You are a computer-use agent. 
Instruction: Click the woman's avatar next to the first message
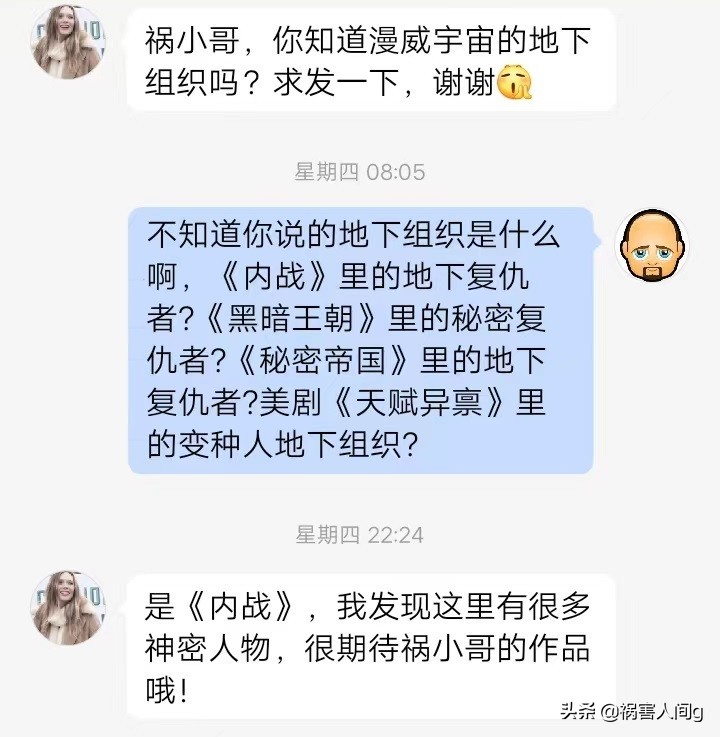[67, 44]
